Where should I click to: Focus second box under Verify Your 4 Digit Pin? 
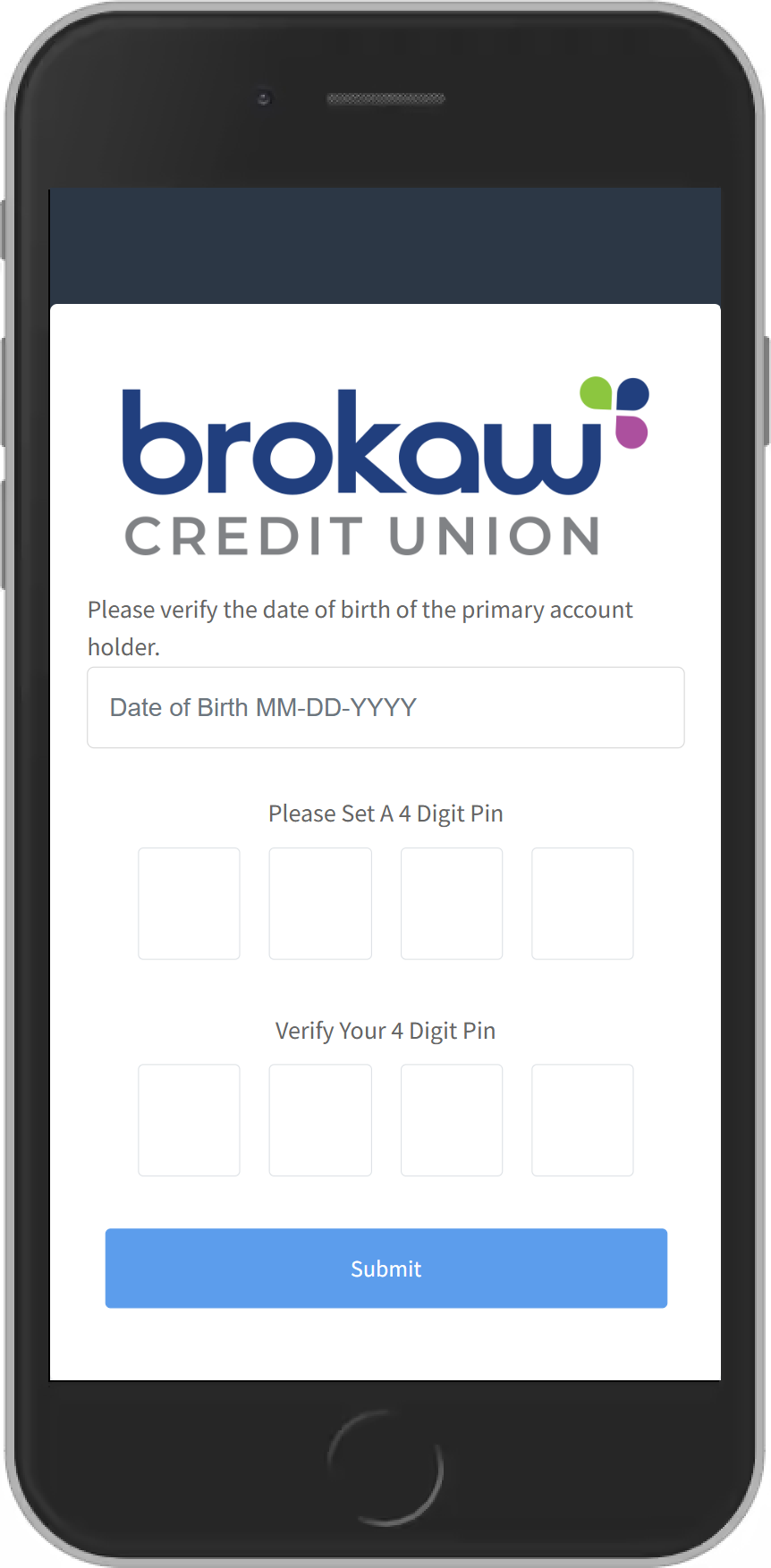[320, 1119]
